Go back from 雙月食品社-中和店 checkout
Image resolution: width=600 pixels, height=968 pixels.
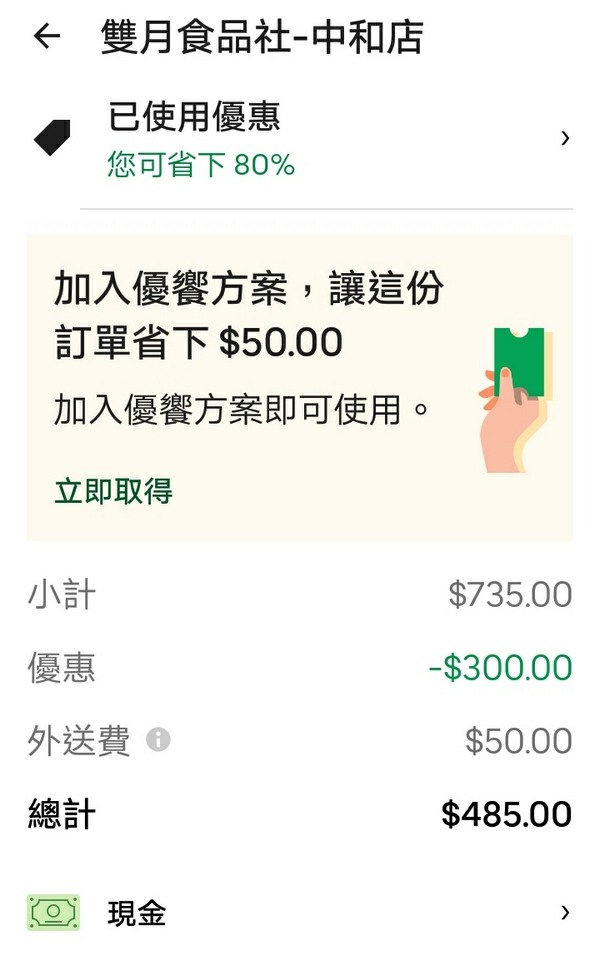pyautogui.click(x=47, y=38)
